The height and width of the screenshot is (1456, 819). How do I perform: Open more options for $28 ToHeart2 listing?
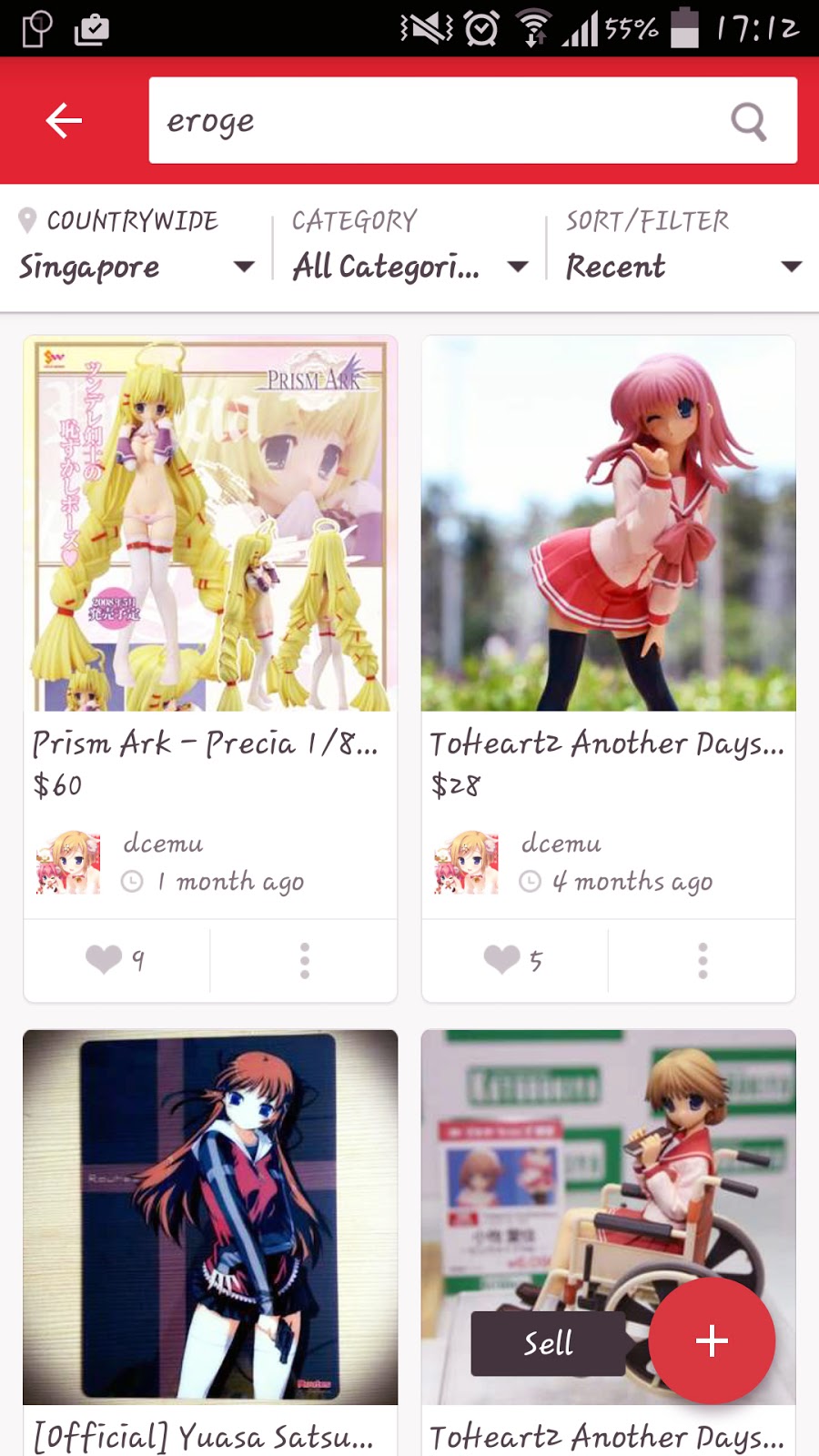[703, 961]
